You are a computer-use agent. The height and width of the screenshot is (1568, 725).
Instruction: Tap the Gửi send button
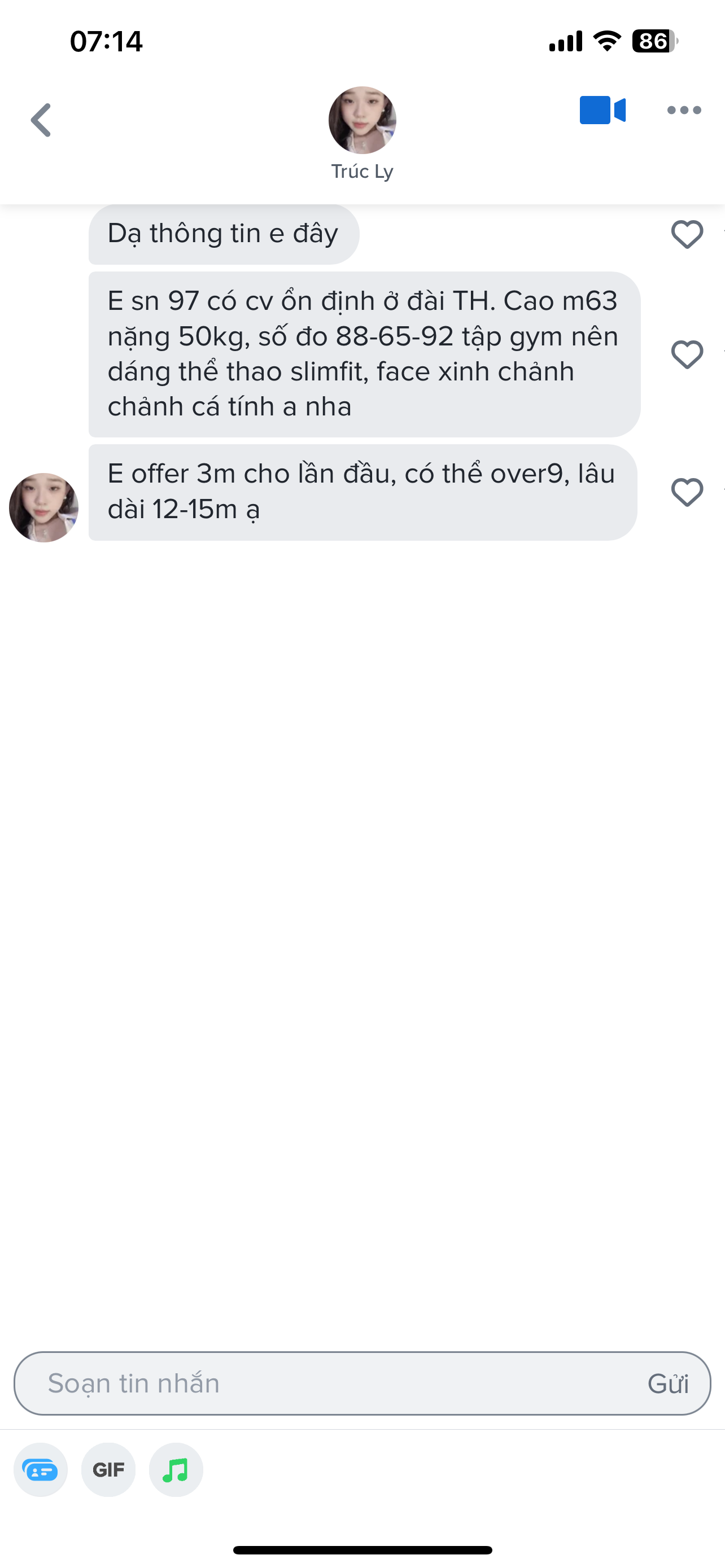(x=668, y=1383)
